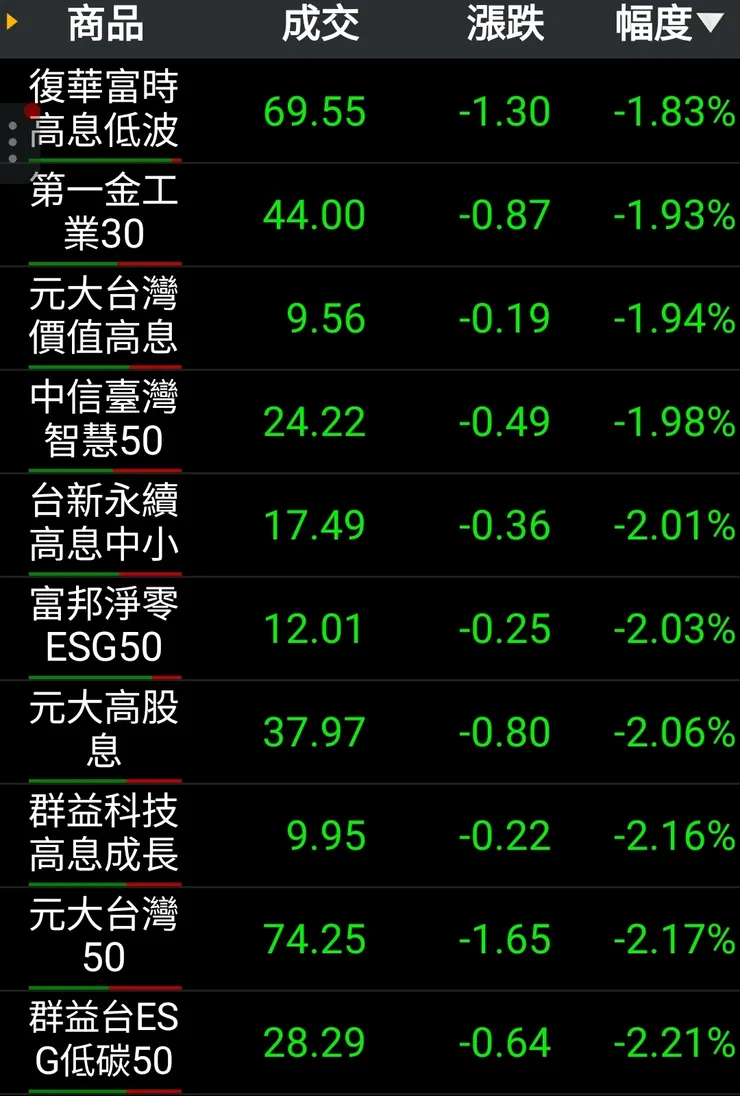740x1096 pixels.
Task: Sort list by 成交 column header
Action: pyautogui.click(x=320, y=25)
